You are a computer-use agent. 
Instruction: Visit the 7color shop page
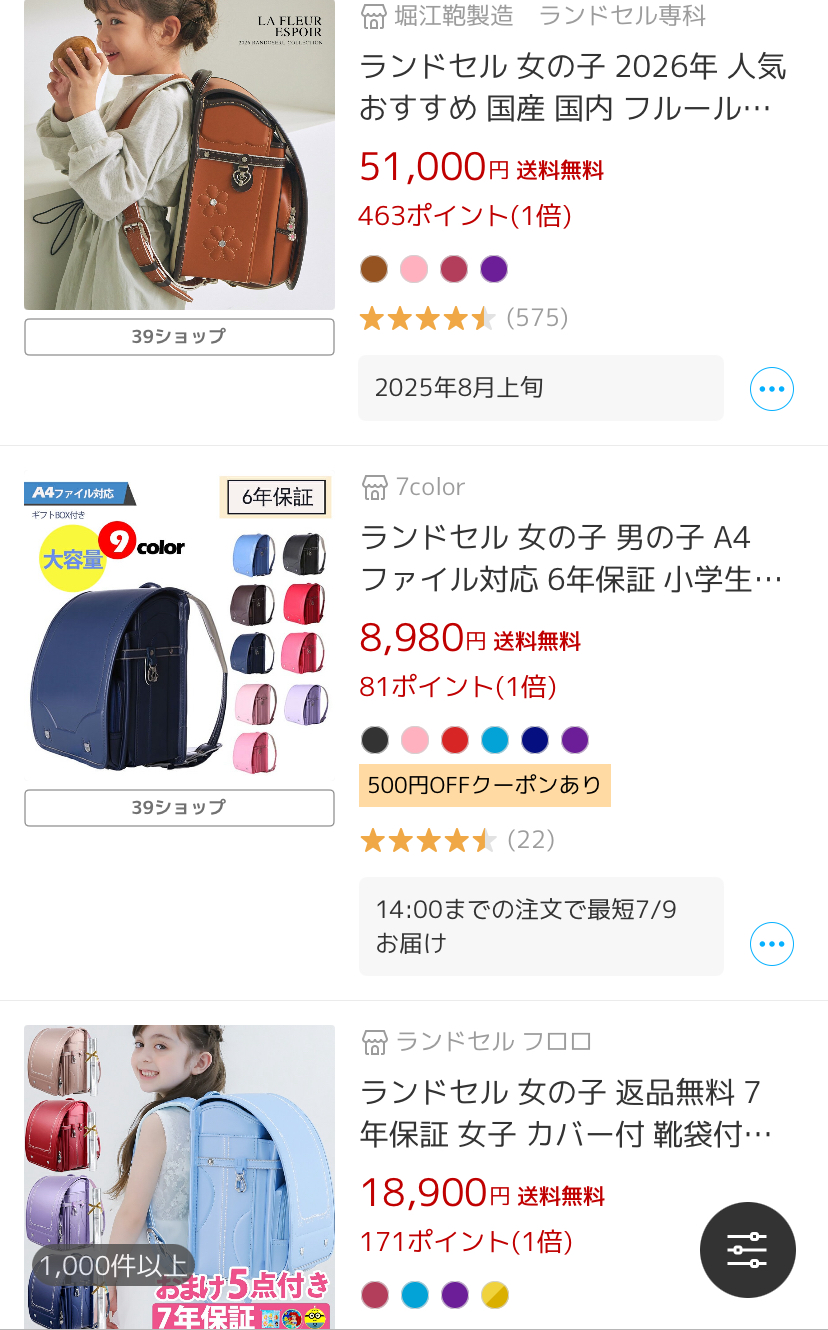click(x=412, y=487)
